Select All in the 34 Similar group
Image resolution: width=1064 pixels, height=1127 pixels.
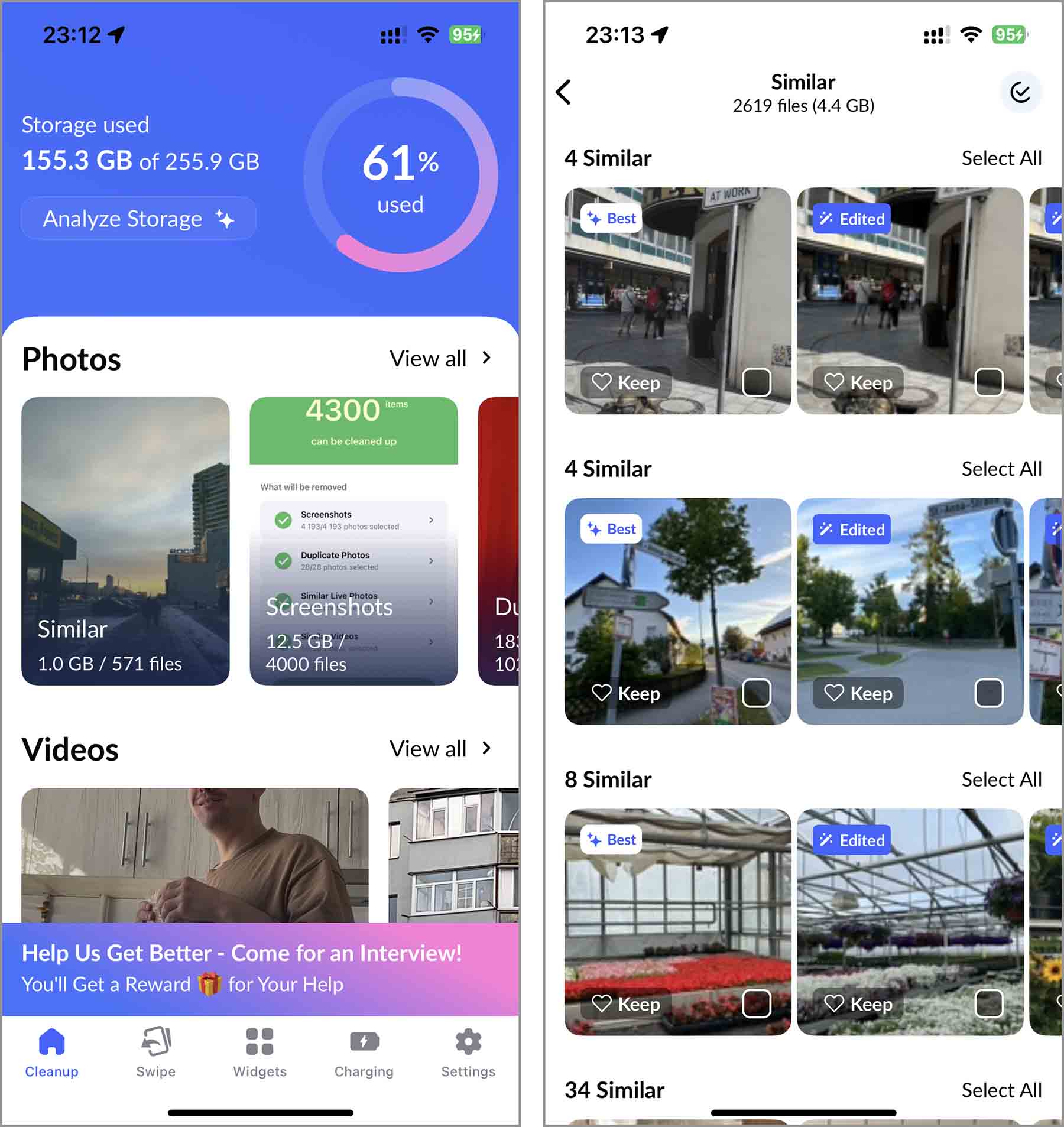1001,1090
